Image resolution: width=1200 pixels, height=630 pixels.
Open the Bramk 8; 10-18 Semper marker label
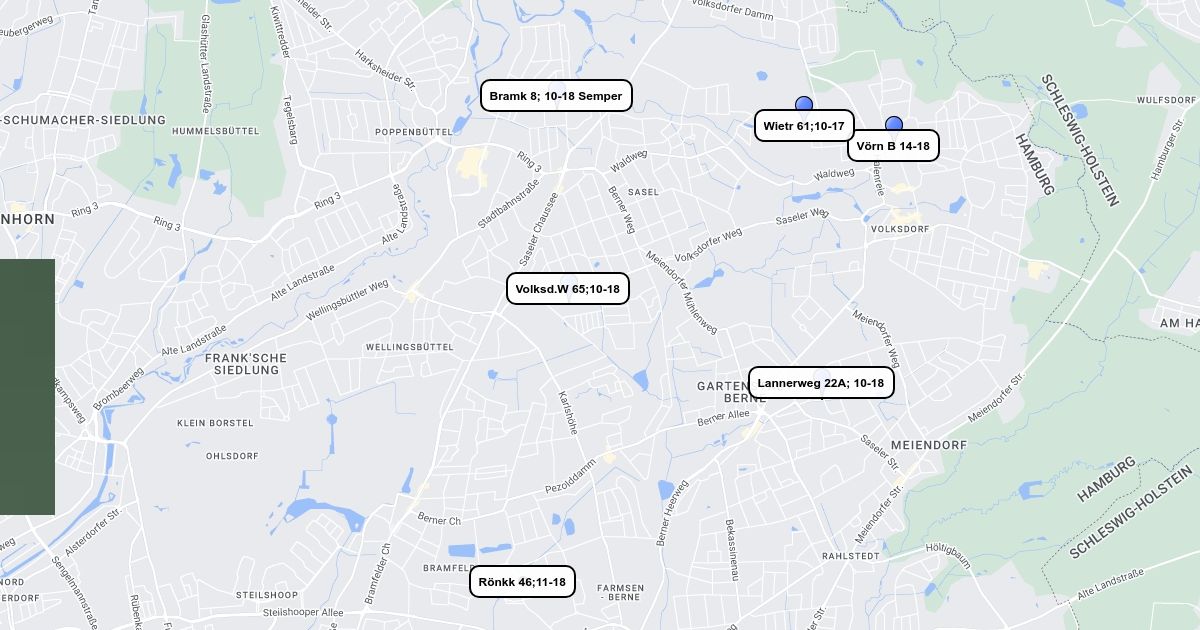(x=556, y=96)
